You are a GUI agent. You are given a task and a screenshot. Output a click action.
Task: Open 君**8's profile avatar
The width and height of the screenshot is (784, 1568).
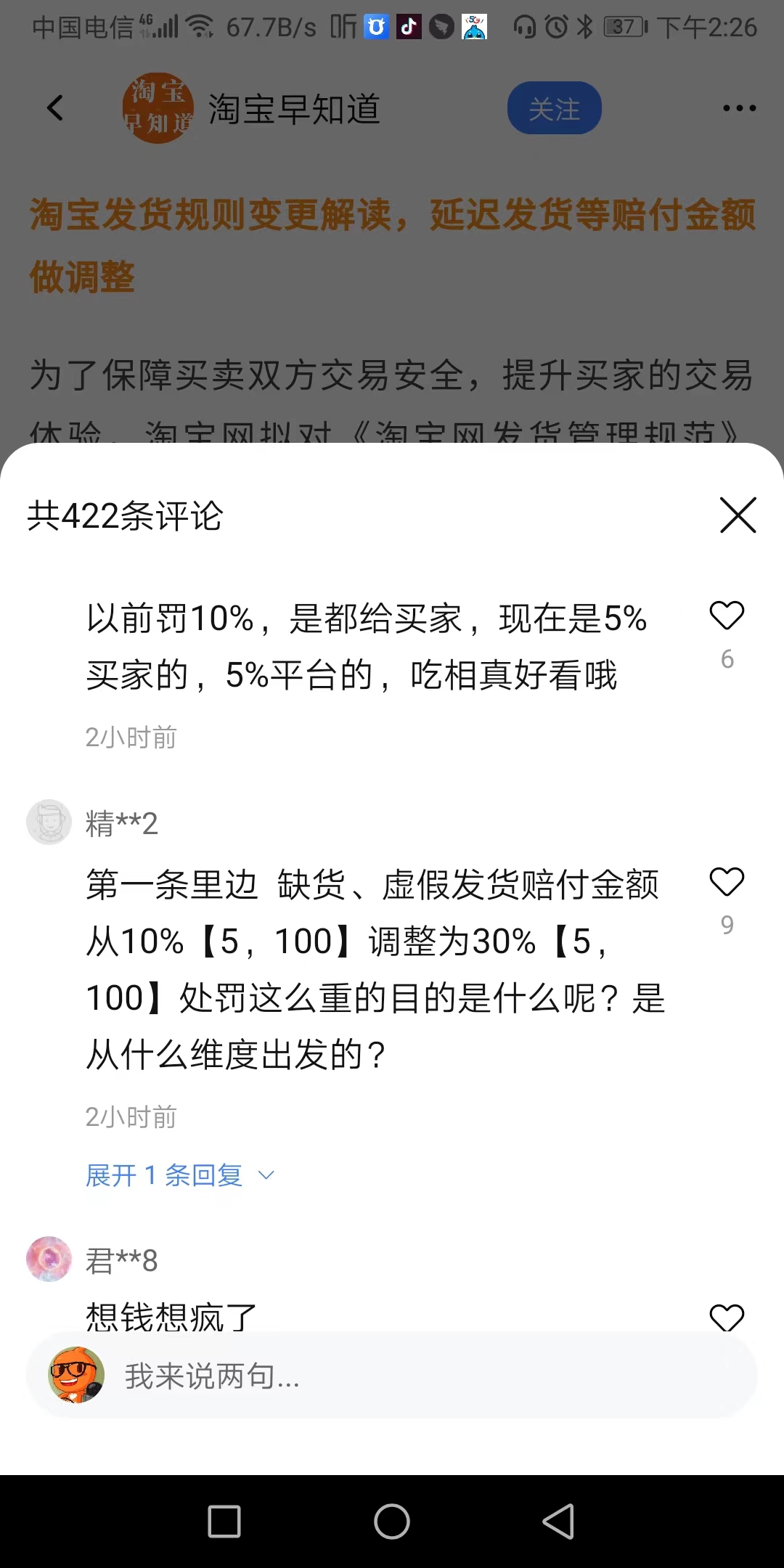pyautogui.click(x=49, y=1259)
